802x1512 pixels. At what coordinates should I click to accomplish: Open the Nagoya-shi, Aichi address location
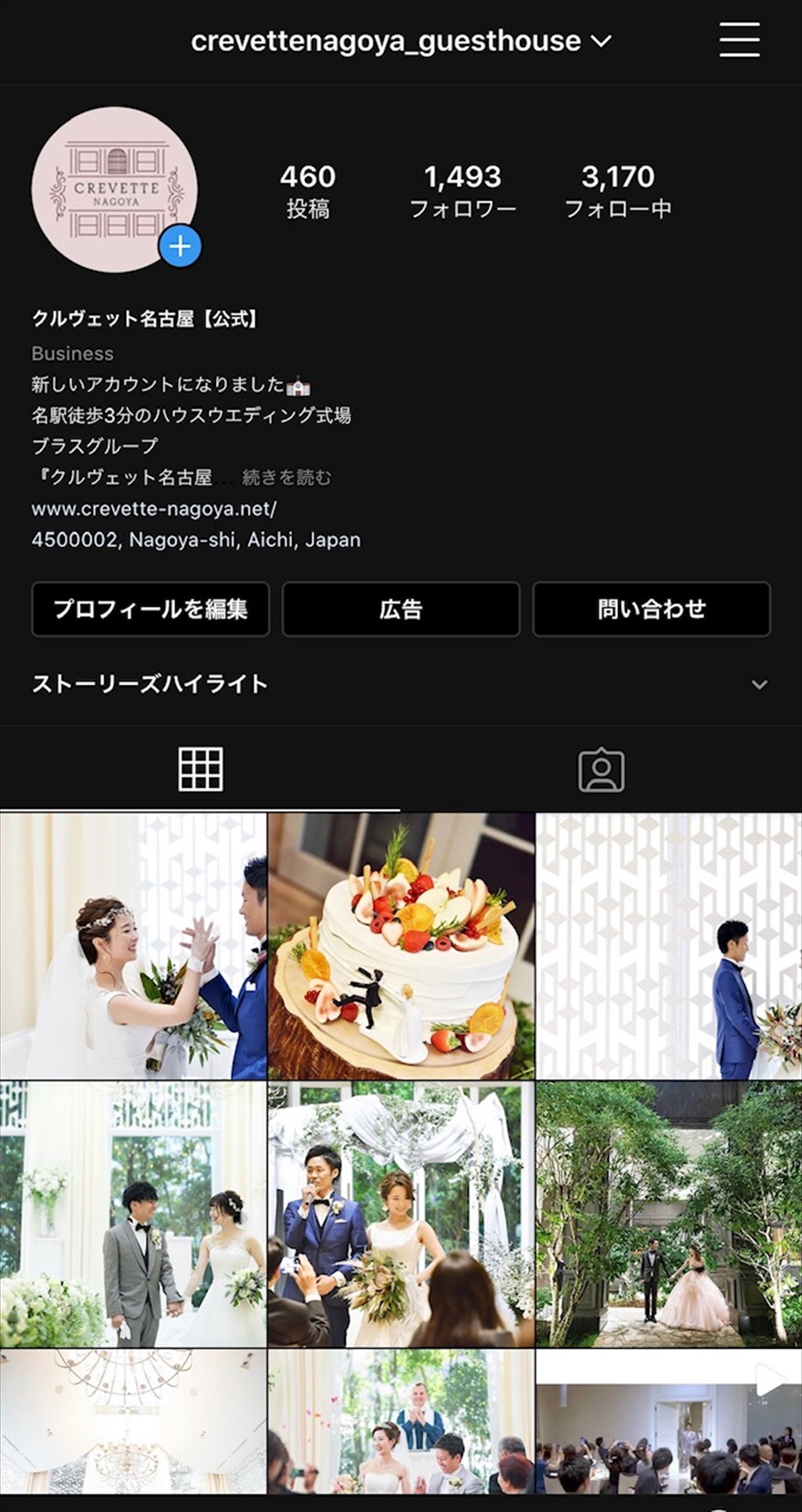(x=196, y=540)
